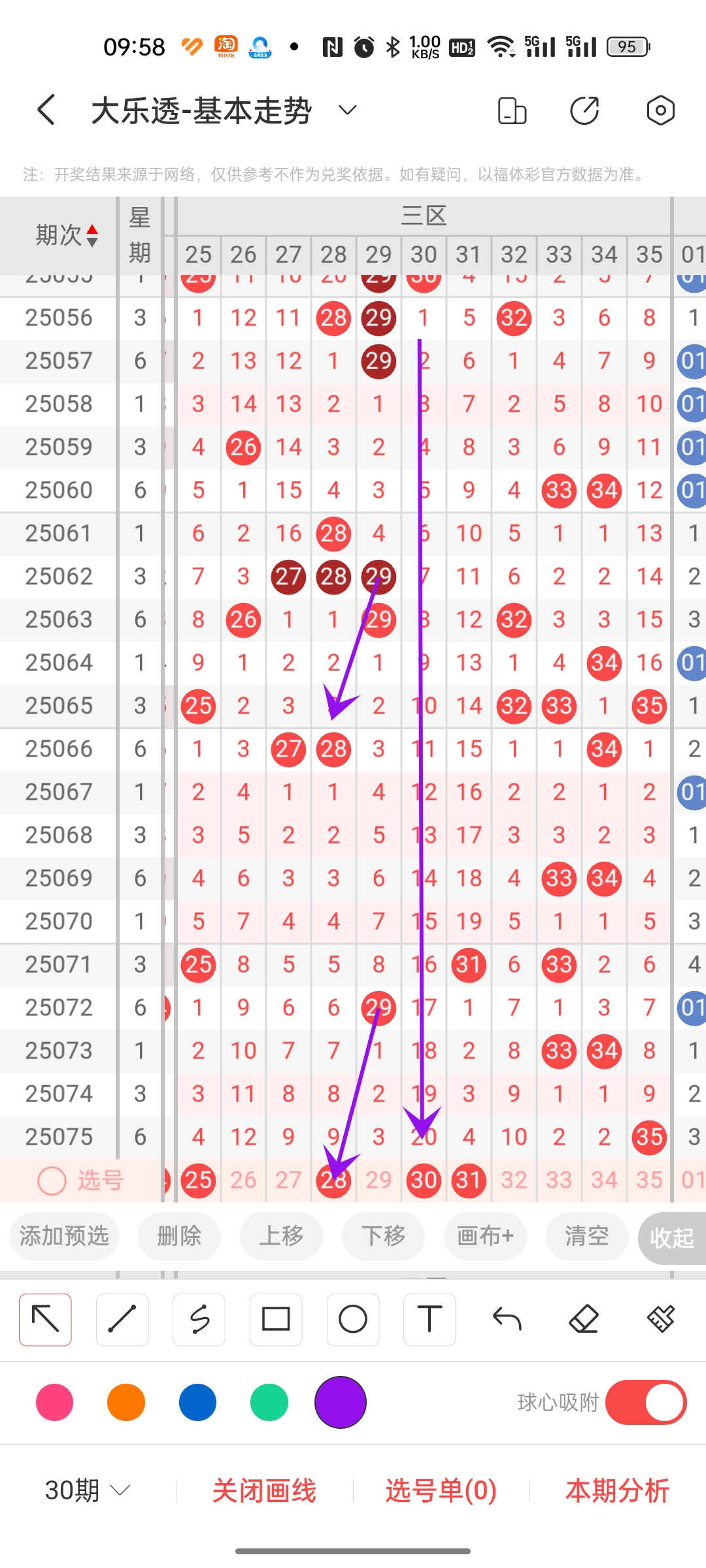Screen dimensions: 706x1568
Task: Go back using the top-left arrow
Action: (x=46, y=110)
